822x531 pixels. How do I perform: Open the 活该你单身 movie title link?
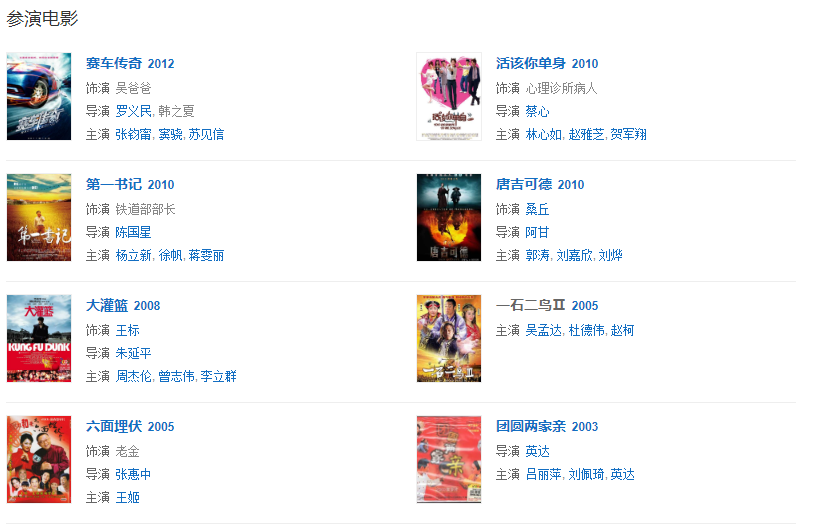pyautogui.click(x=531, y=63)
